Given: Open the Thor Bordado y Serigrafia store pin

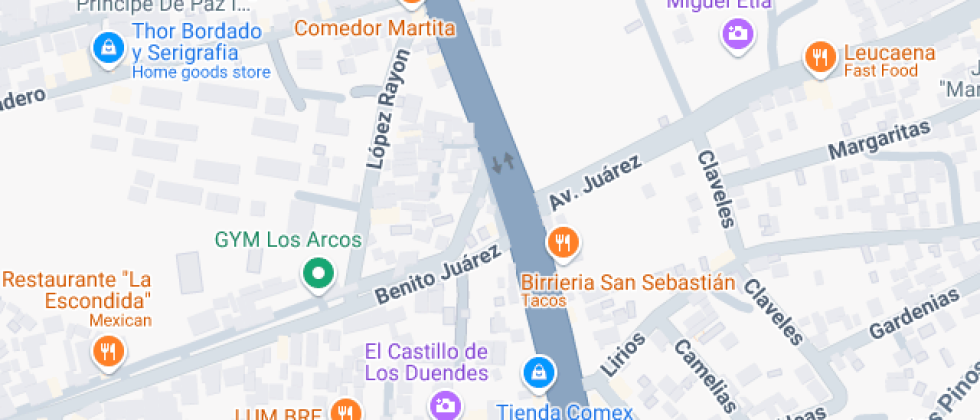Looking at the screenshot, I should (105, 46).
